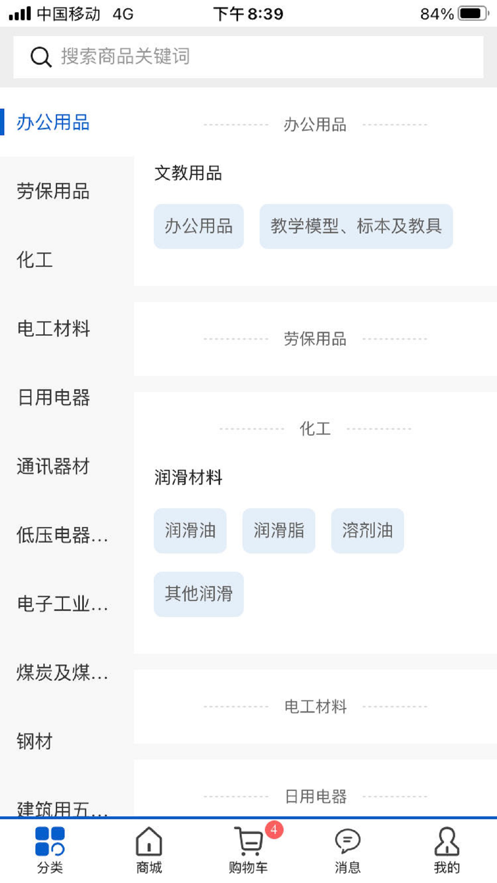497x883 pixels.
Task: Open 电子工业 sidebar category
Action: click(x=67, y=604)
